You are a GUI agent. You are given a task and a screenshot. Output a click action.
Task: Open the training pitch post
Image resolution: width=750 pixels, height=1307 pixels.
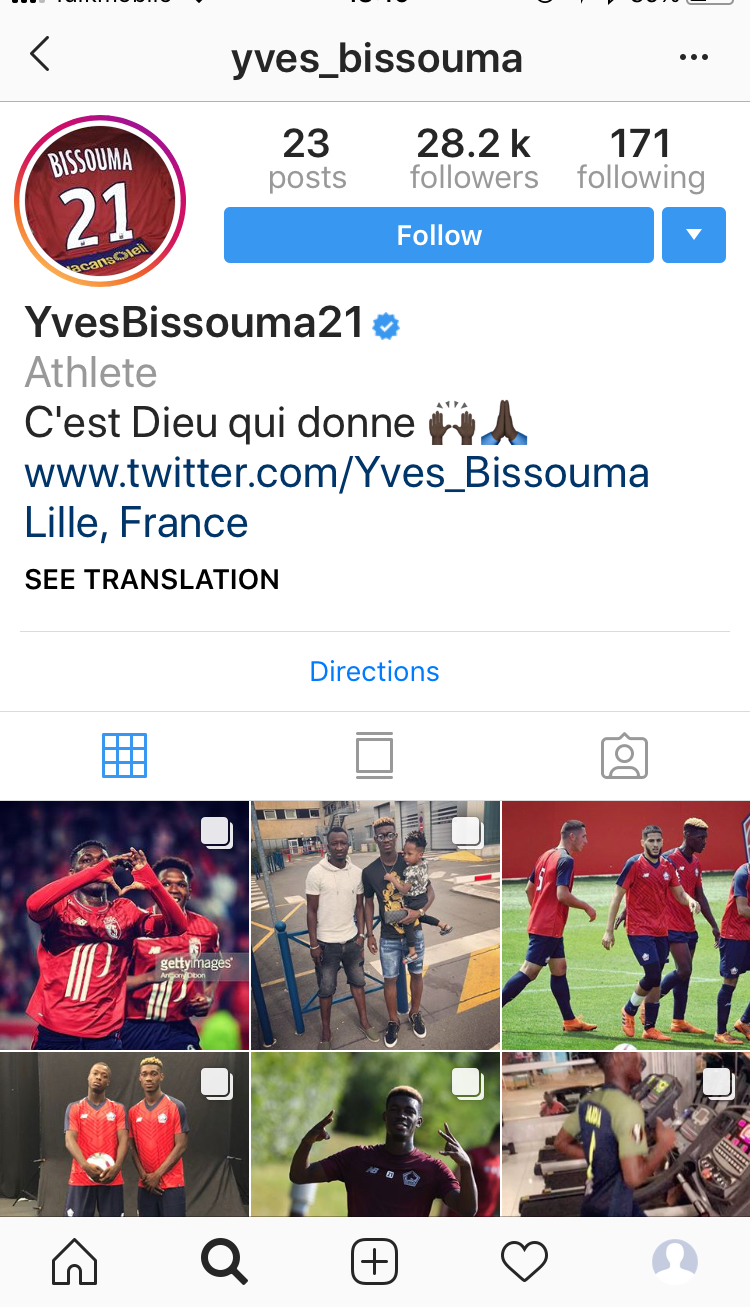pyautogui.click(x=626, y=925)
